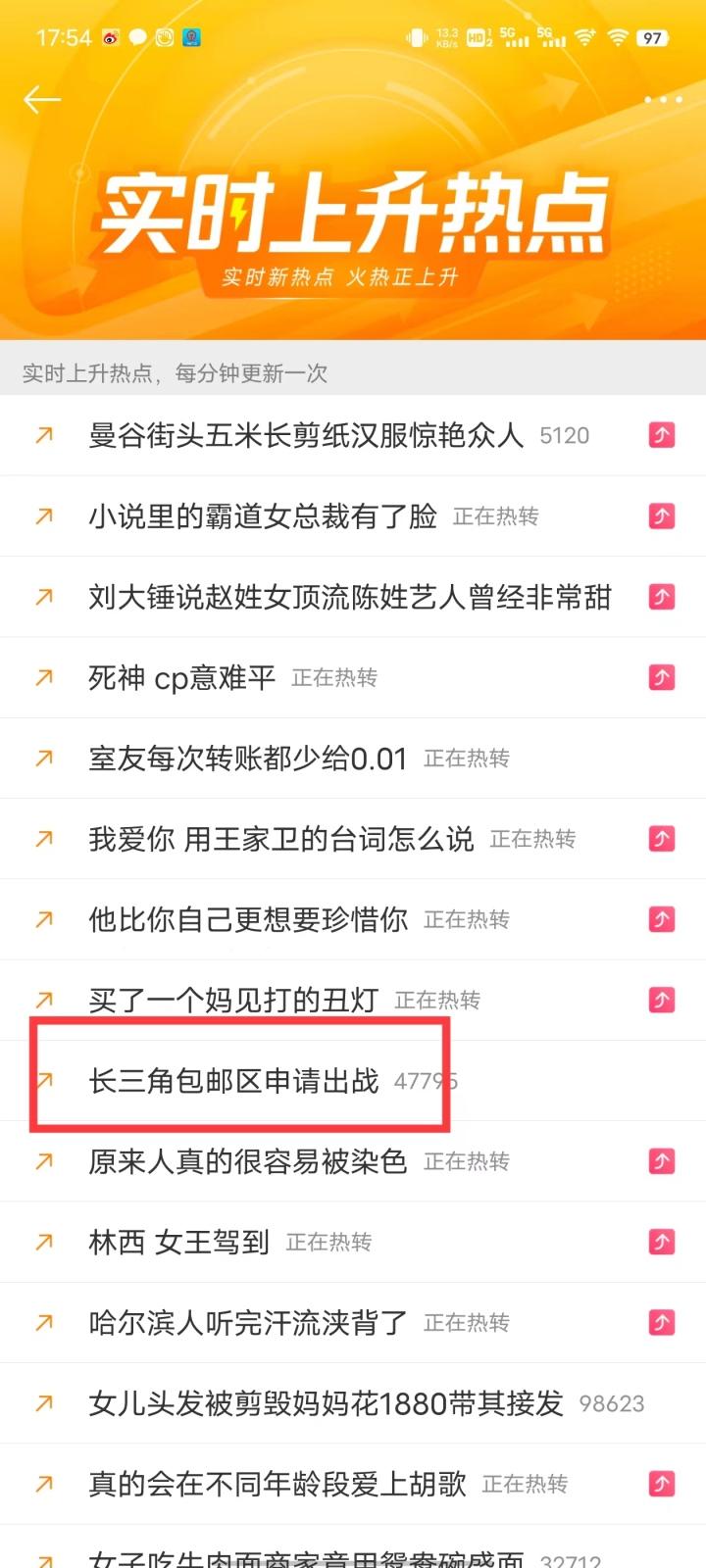Open topic 长三角包邮区申请出战
The height and width of the screenshot is (1568, 706).
pyautogui.click(x=233, y=1081)
